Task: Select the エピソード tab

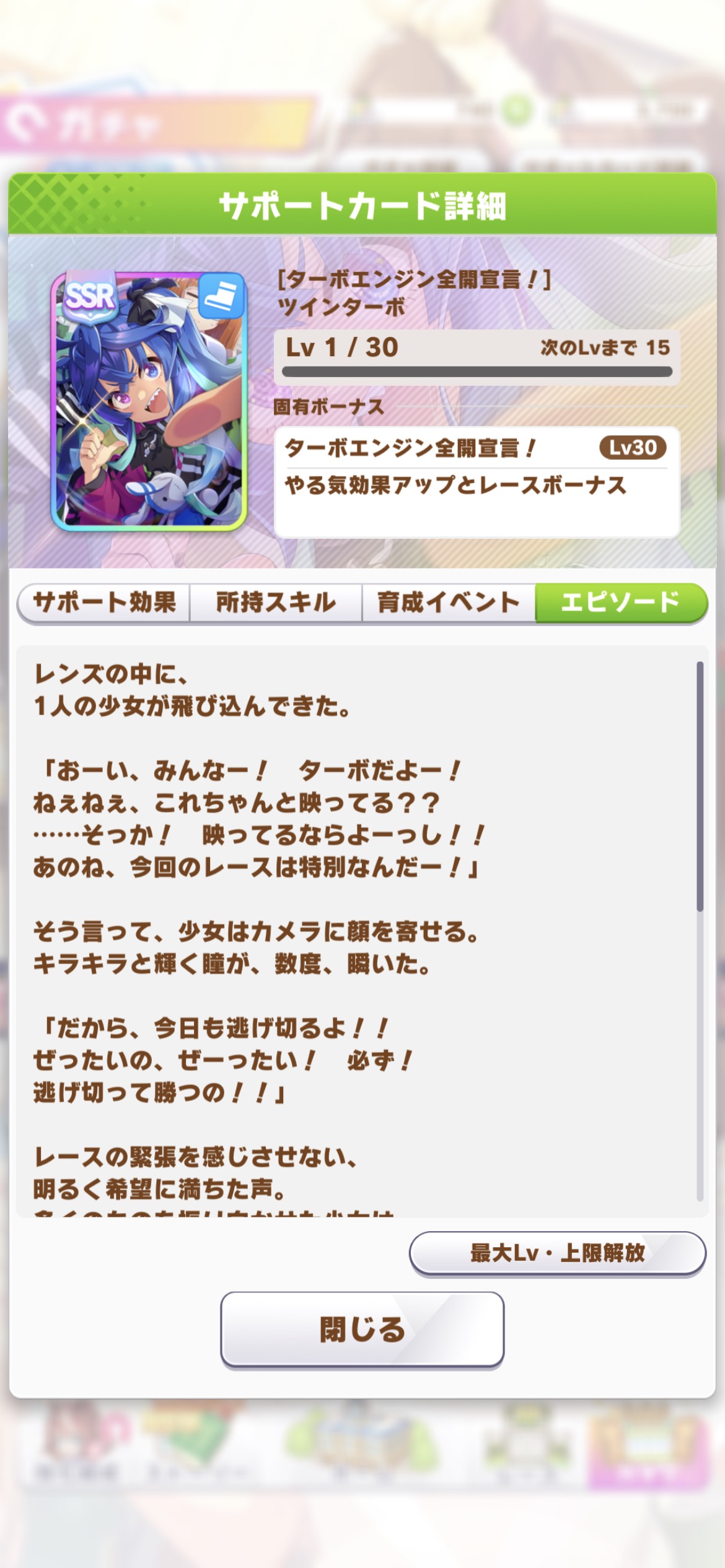Action: [621, 603]
